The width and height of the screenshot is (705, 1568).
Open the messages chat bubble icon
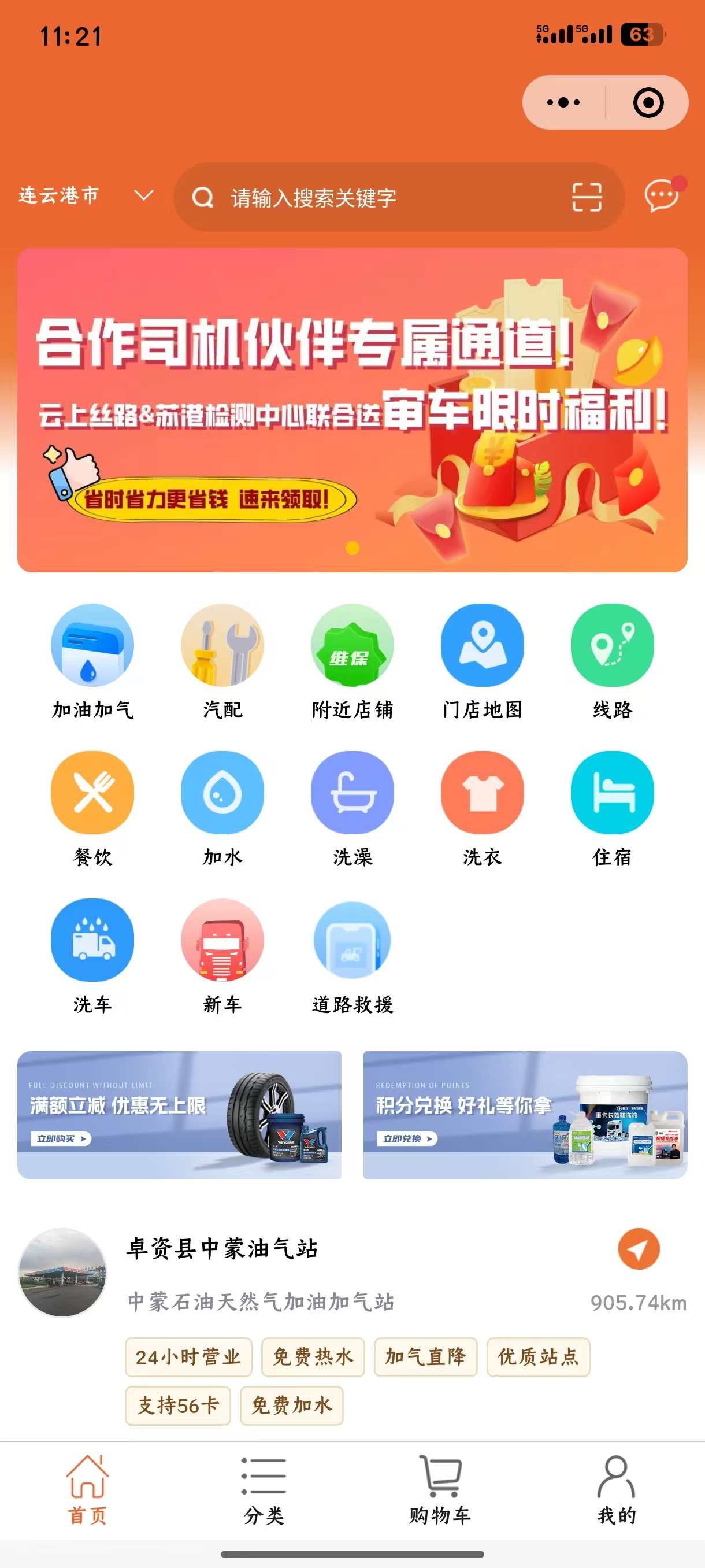point(661,197)
